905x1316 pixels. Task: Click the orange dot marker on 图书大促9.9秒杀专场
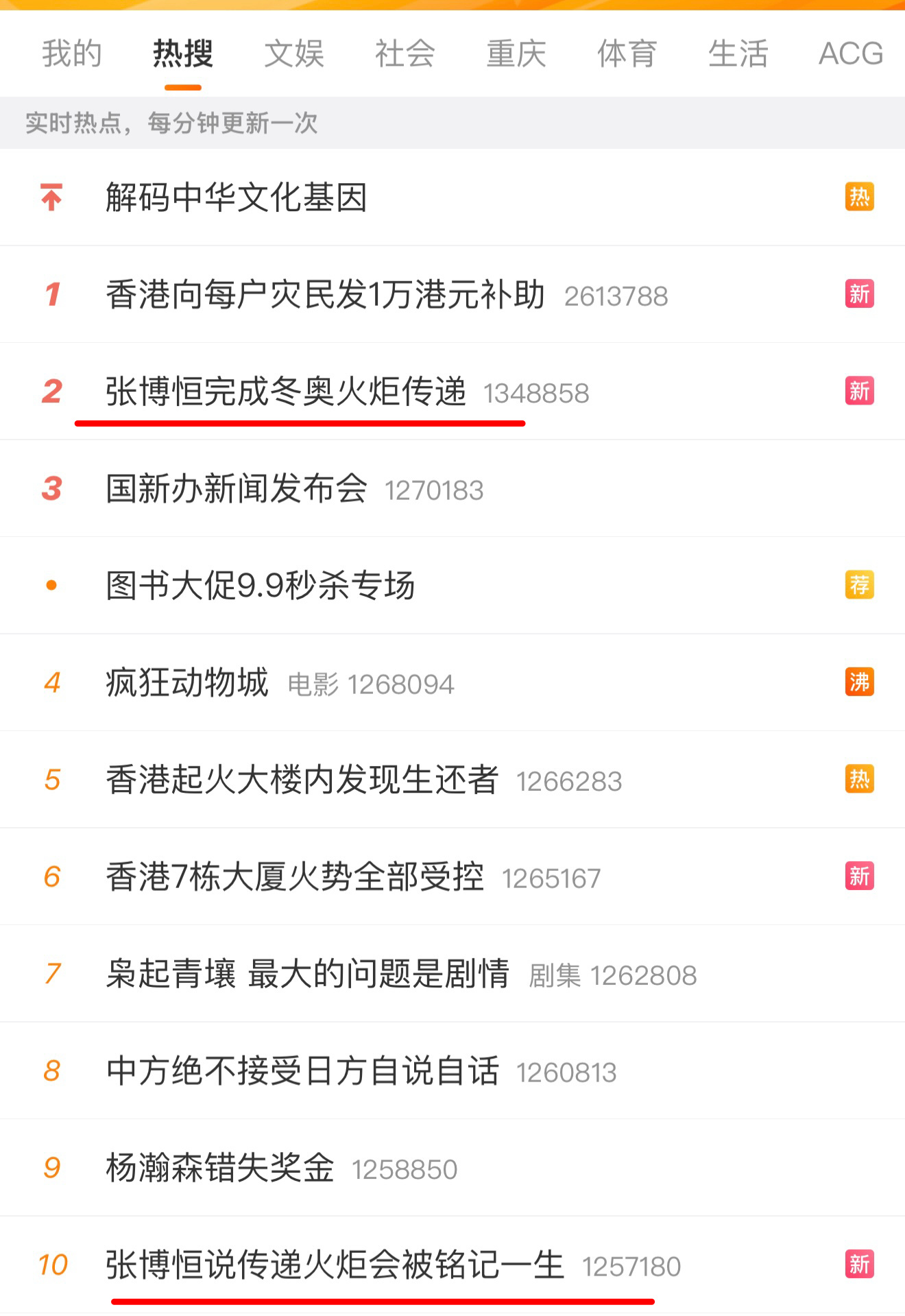point(51,586)
